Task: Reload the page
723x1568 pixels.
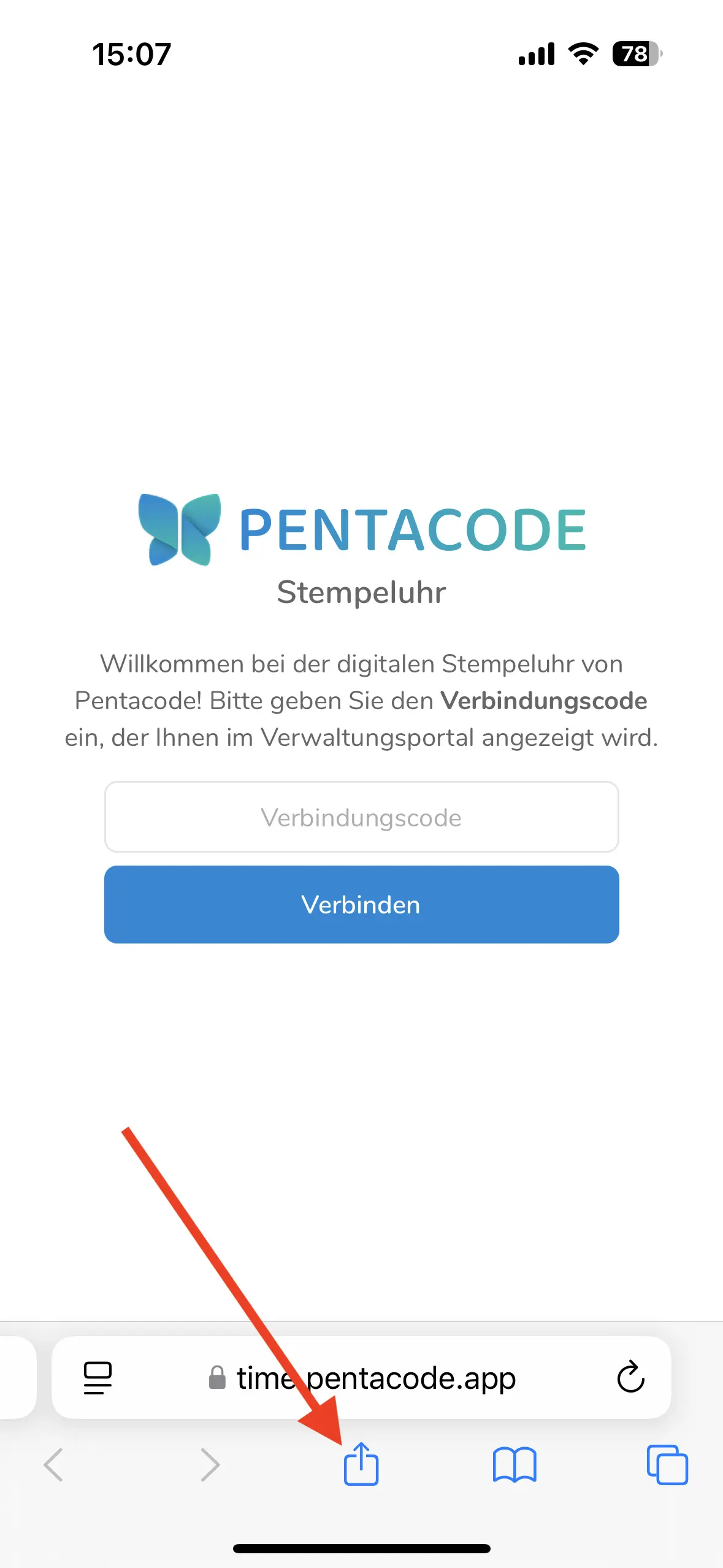Action: (x=630, y=1378)
